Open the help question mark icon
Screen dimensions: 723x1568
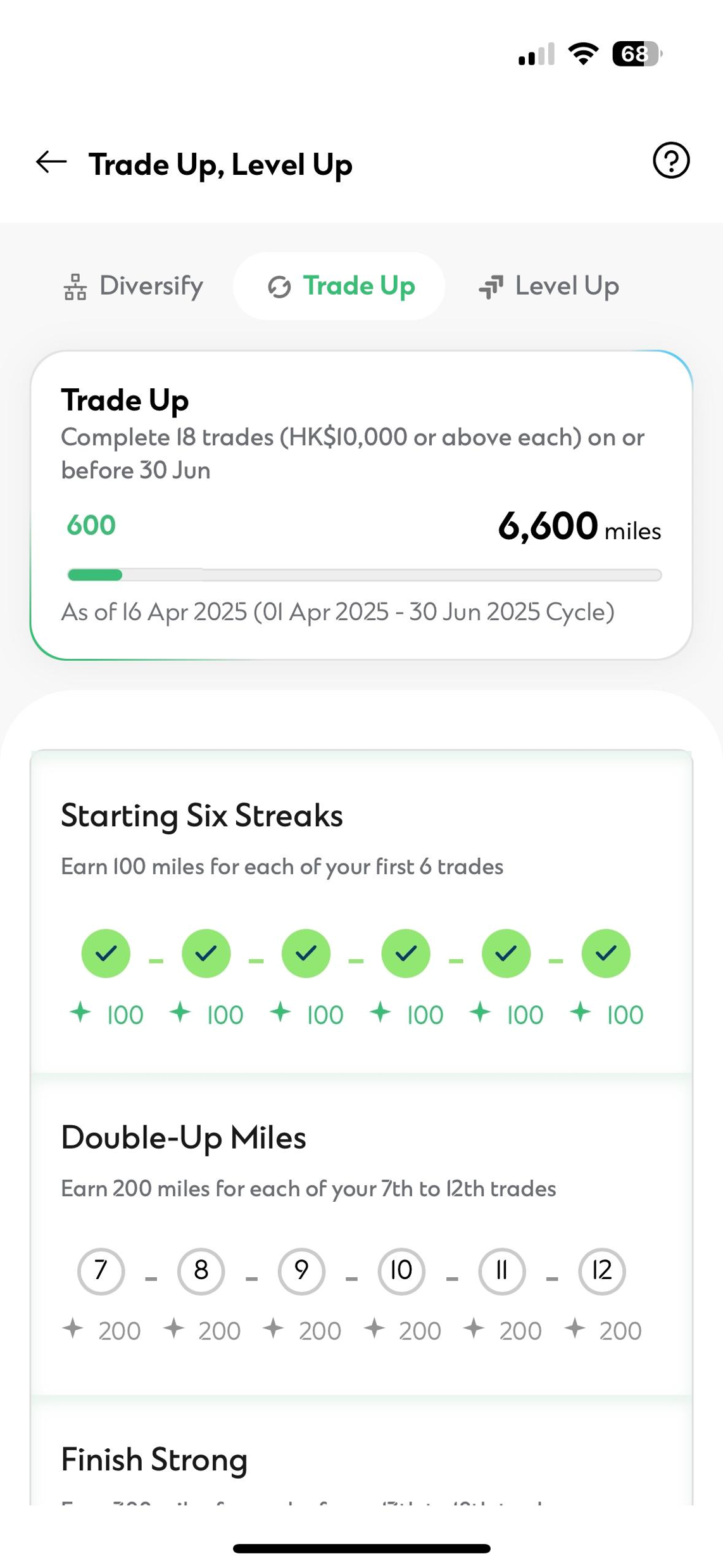670,162
